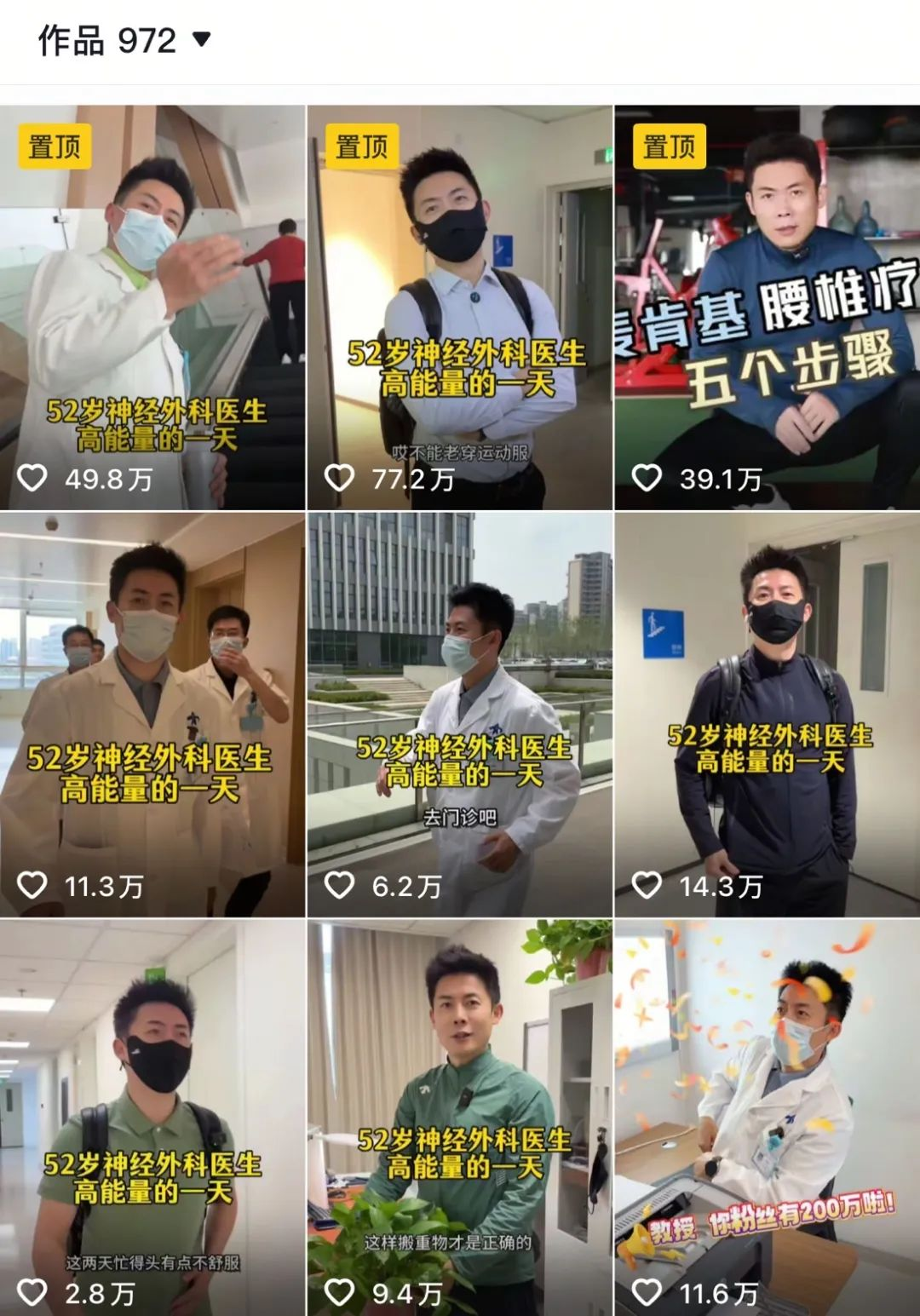
Task: Open pinned video with 77.2万 likes
Action: [x=459, y=307]
